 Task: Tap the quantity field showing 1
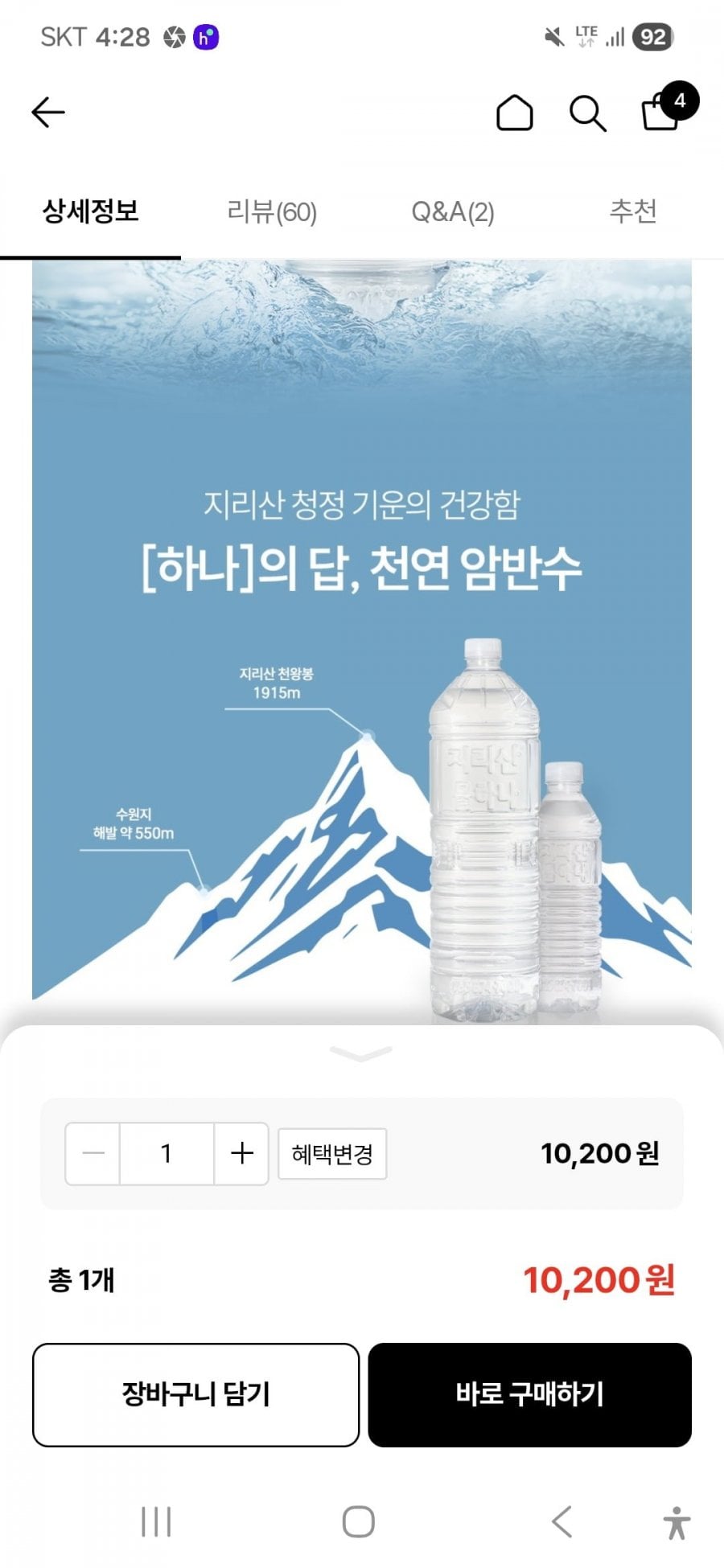(167, 1153)
